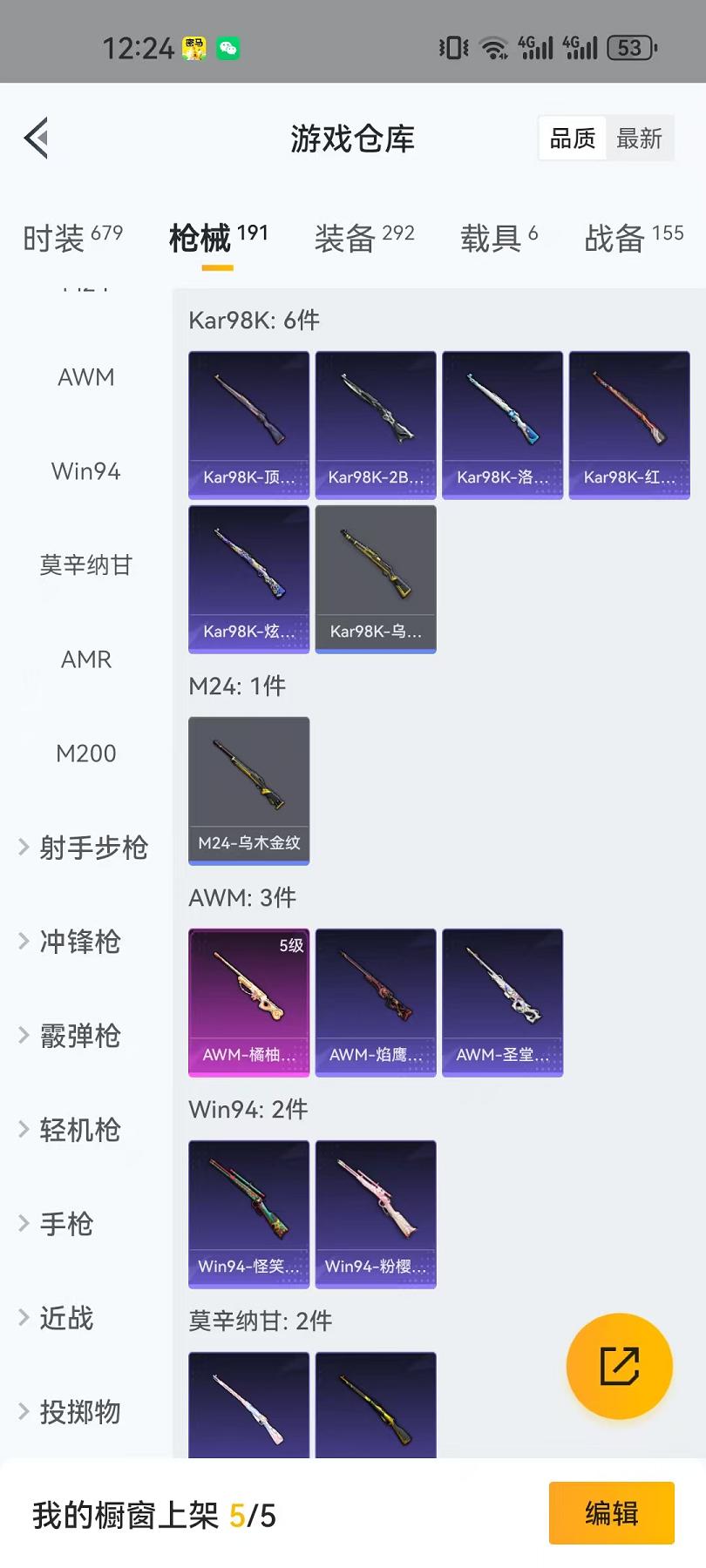The image size is (706, 1568).
Task: Select AWM in the sidebar
Action: [85, 376]
